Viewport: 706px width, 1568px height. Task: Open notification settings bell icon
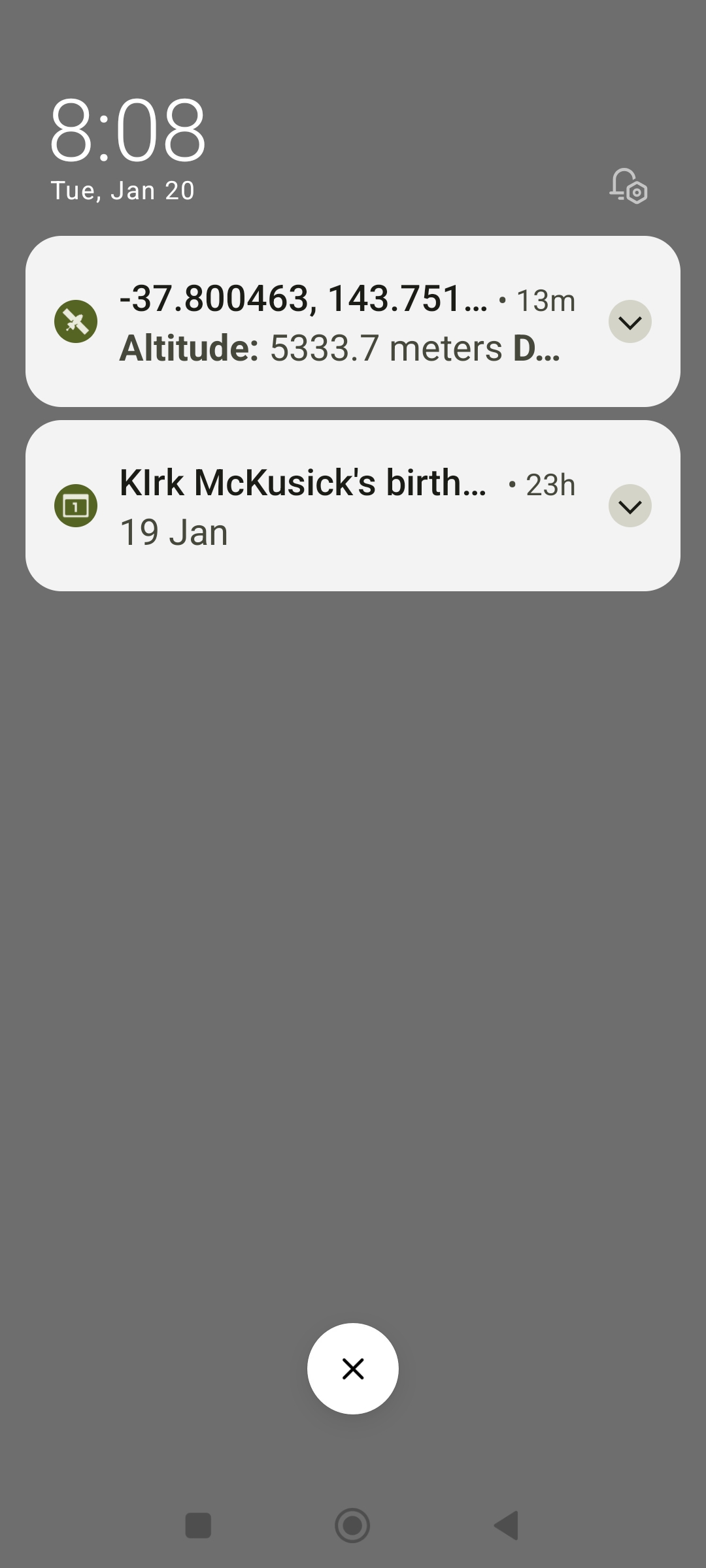pyautogui.click(x=628, y=186)
